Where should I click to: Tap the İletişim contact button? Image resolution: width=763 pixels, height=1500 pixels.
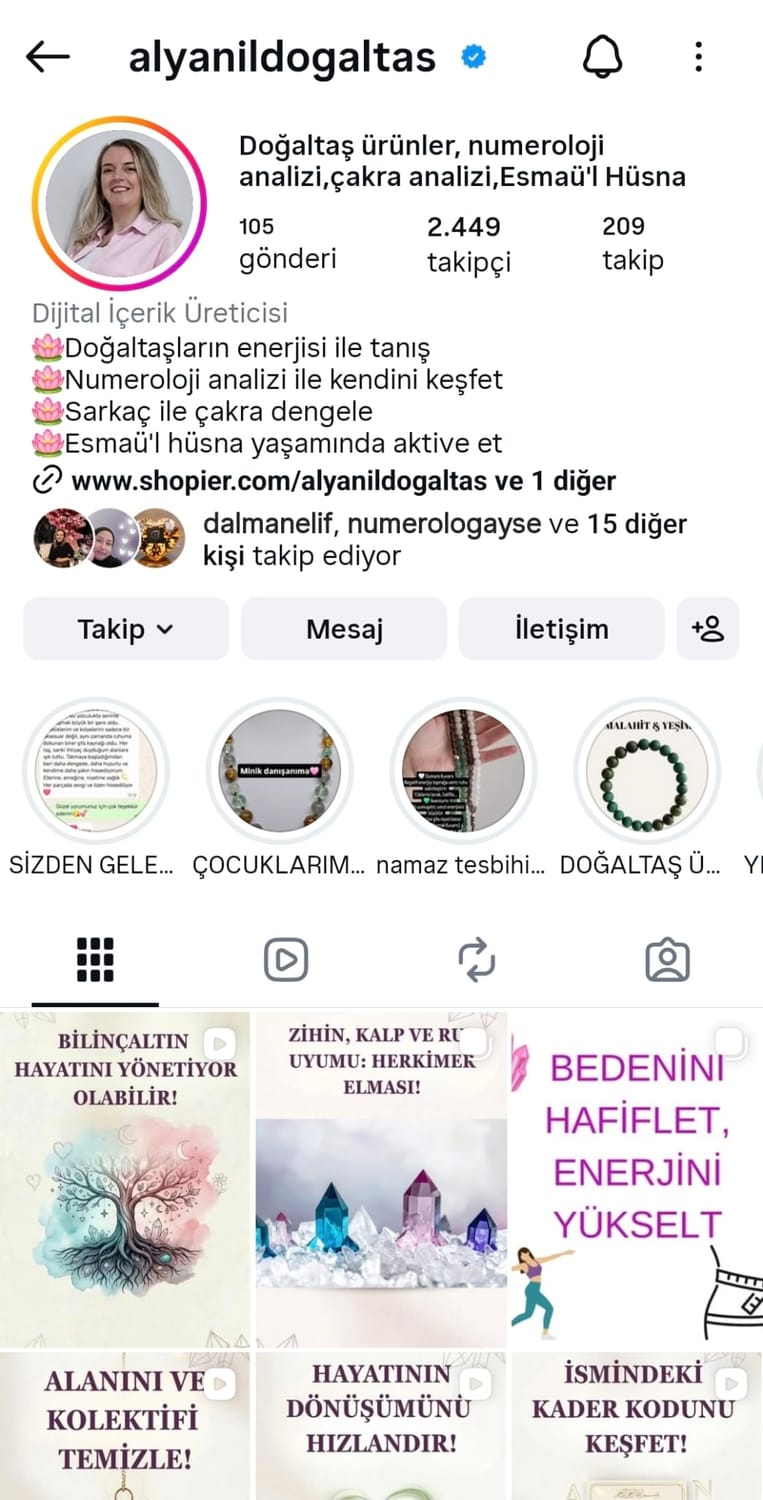click(561, 629)
